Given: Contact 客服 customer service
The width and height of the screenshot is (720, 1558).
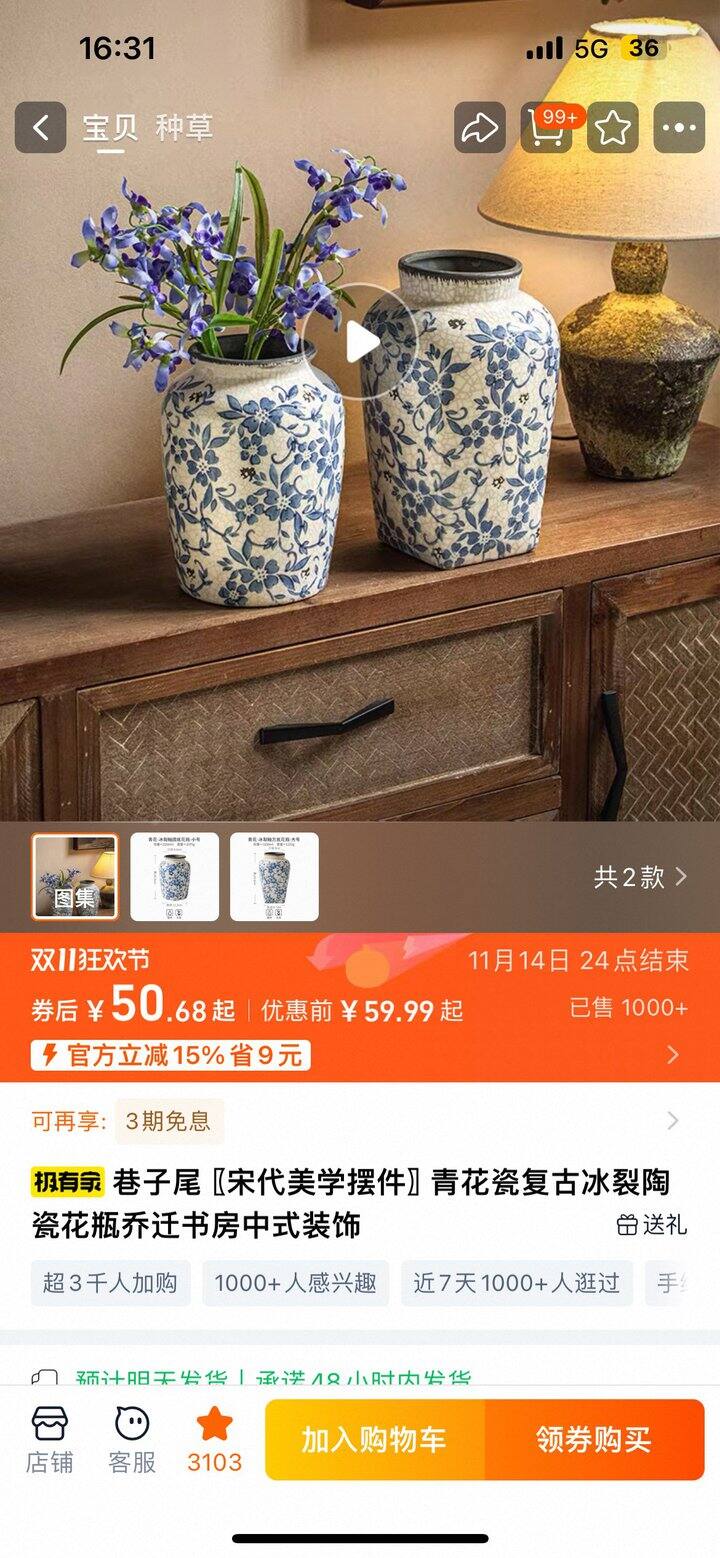Looking at the screenshot, I should point(132,1439).
